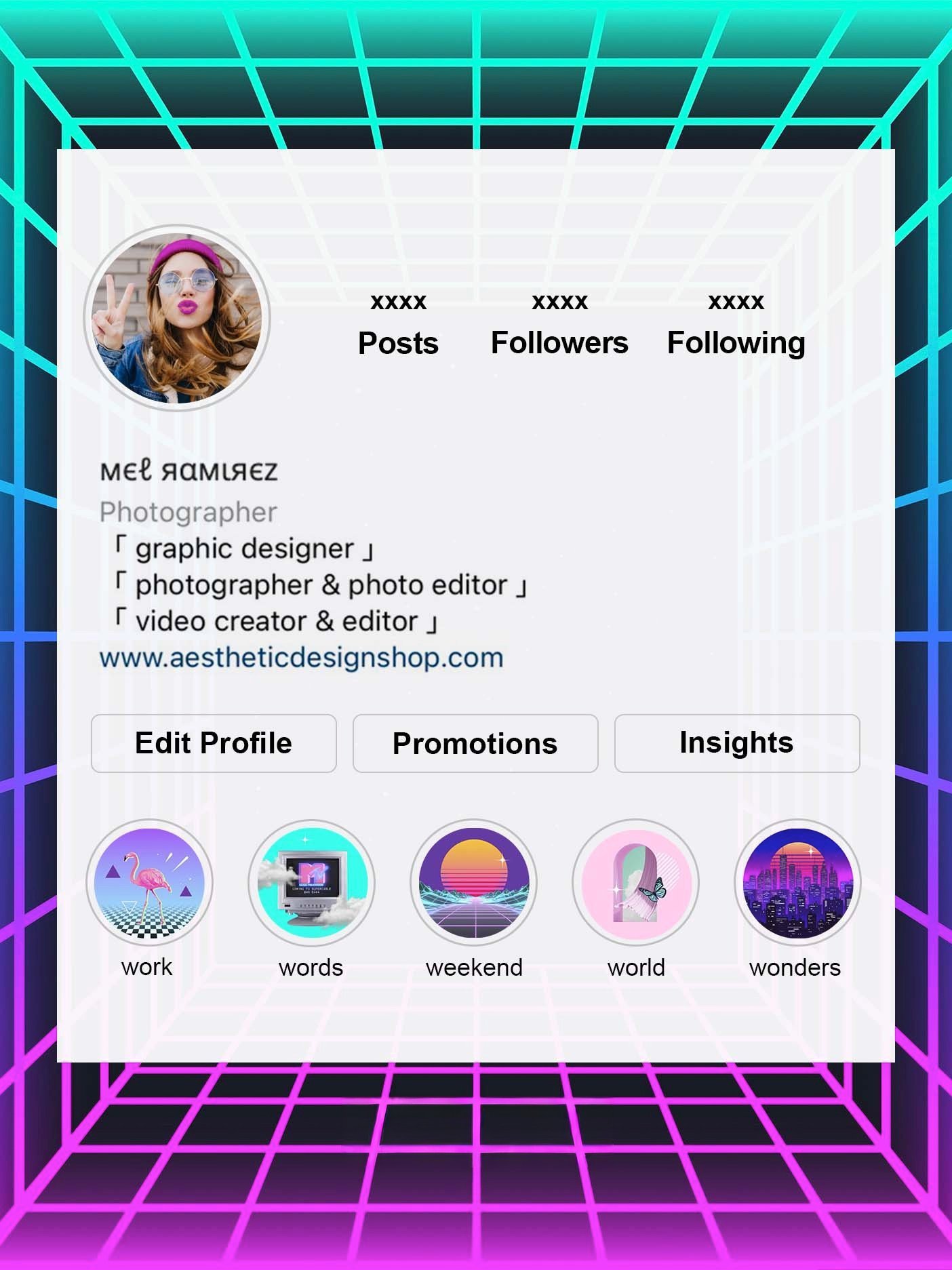Select the 'work' highlight label

[x=148, y=968]
